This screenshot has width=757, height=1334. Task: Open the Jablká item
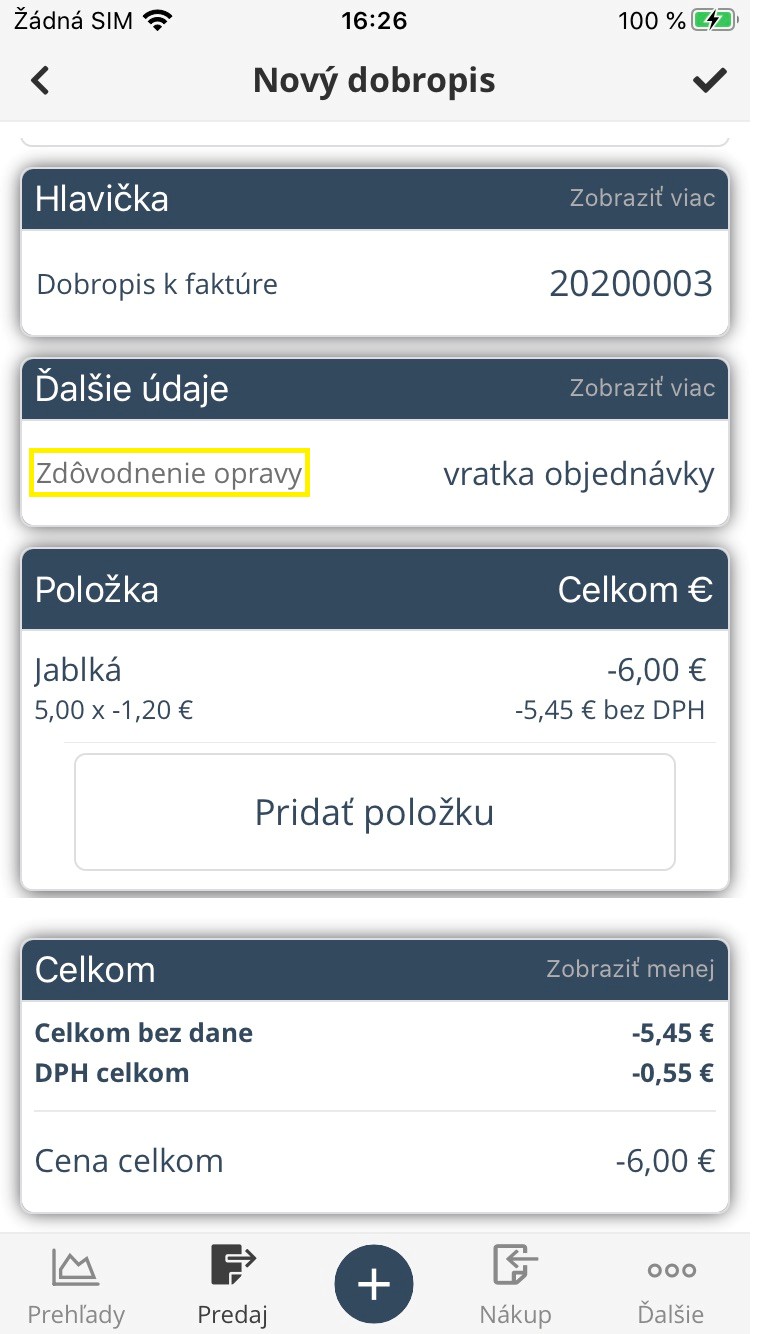coord(375,688)
